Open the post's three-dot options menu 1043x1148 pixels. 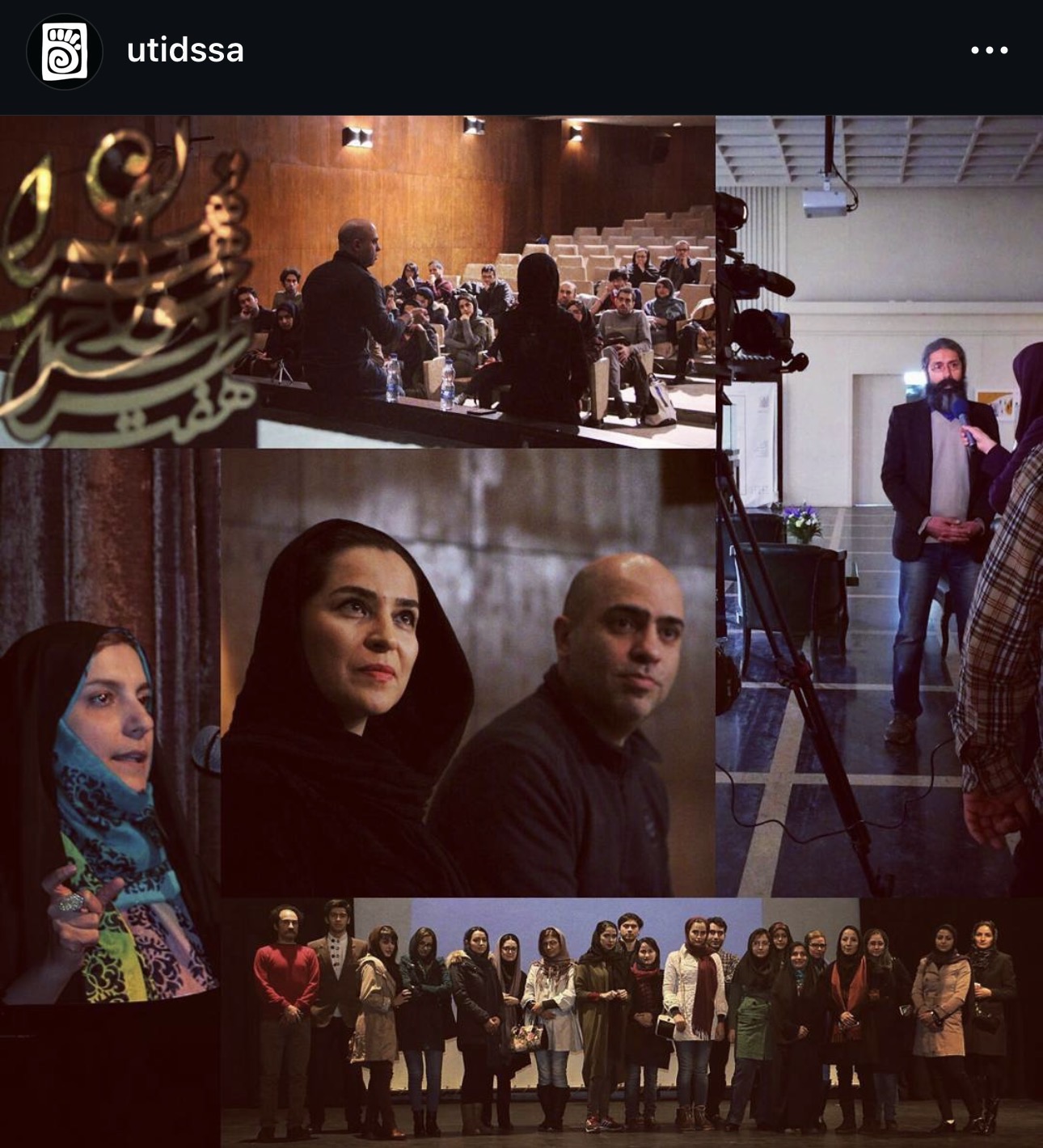pos(989,50)
